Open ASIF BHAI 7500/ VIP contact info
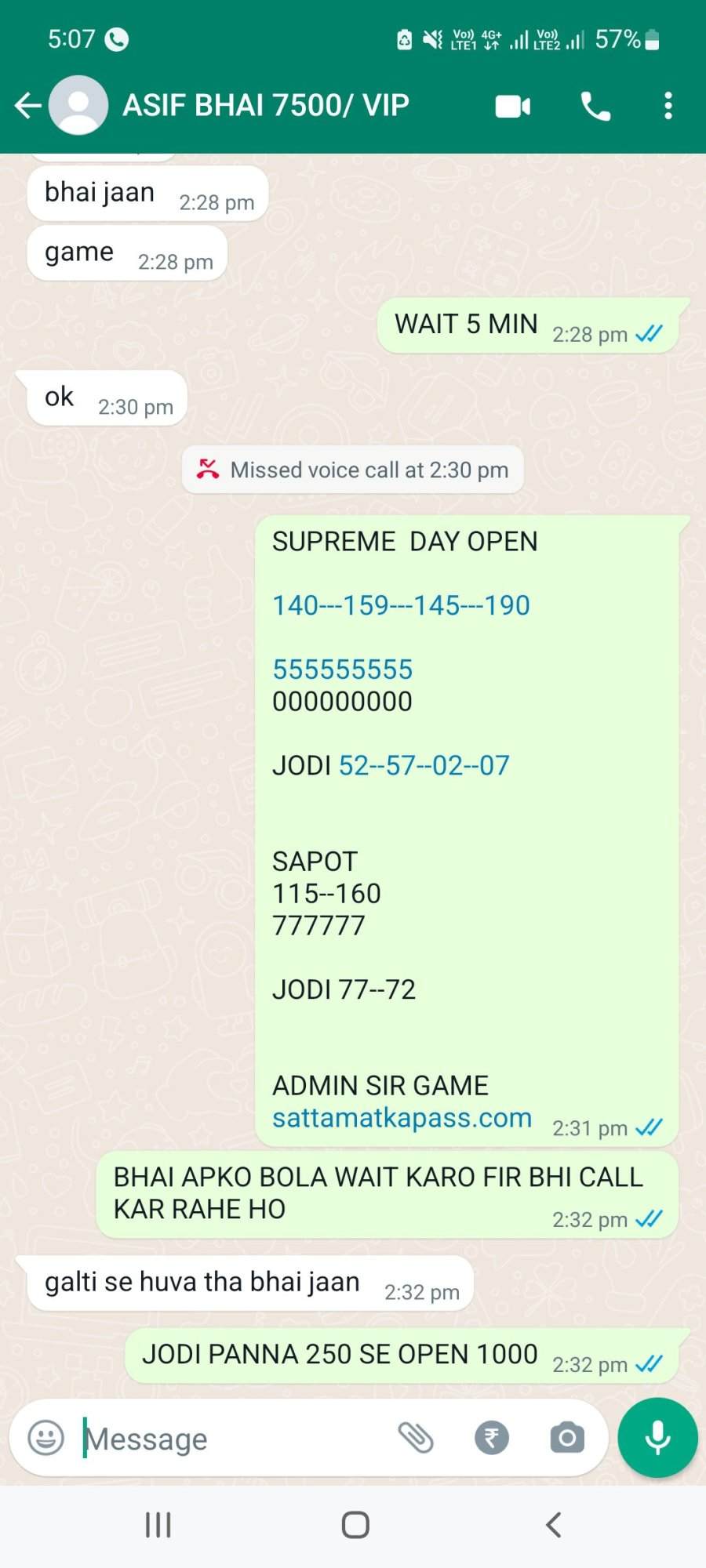The image size is (706, 1568). coord(266,105)
